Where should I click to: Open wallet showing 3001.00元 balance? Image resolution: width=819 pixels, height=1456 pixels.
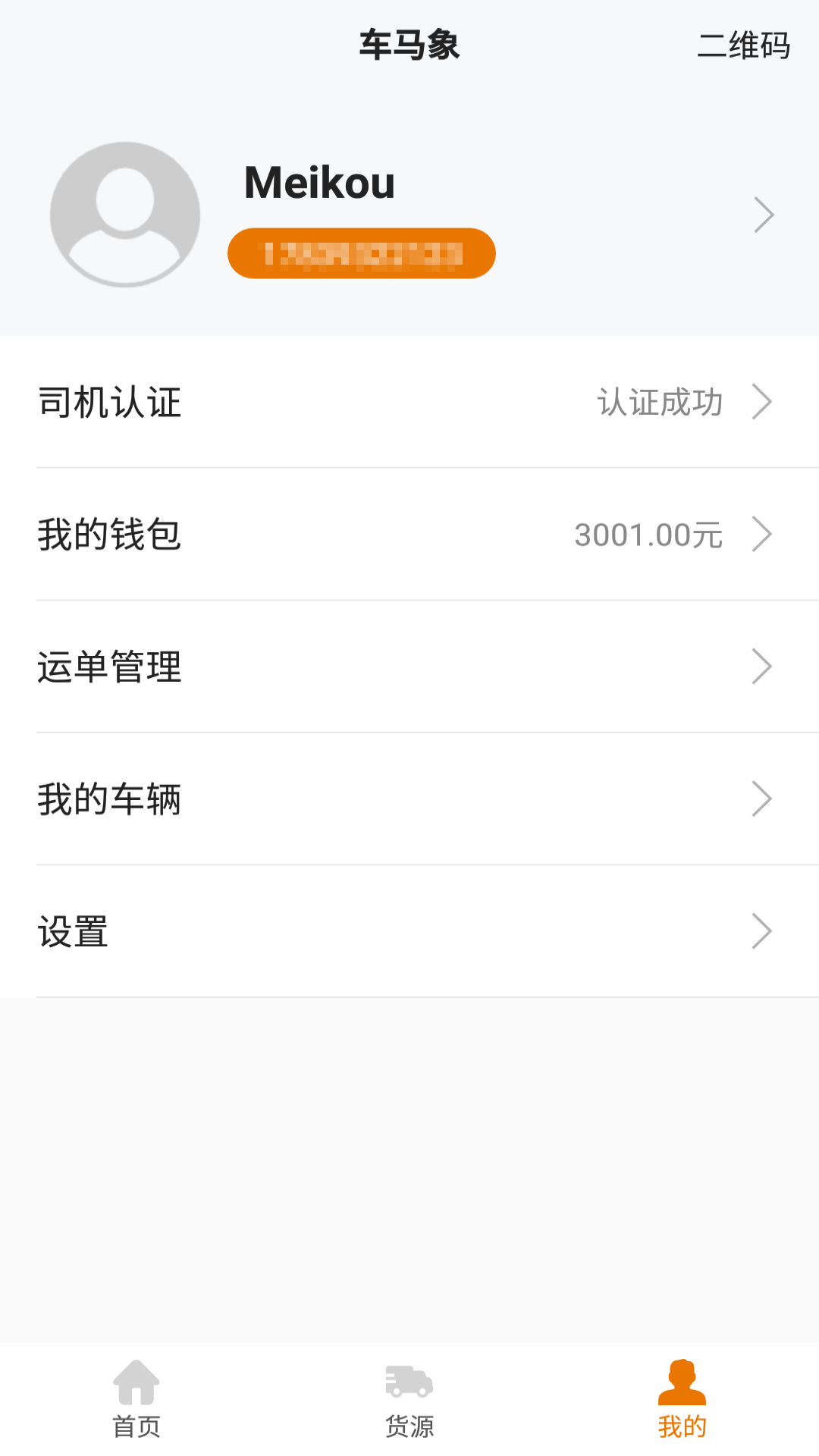click(x=647, y=535)
